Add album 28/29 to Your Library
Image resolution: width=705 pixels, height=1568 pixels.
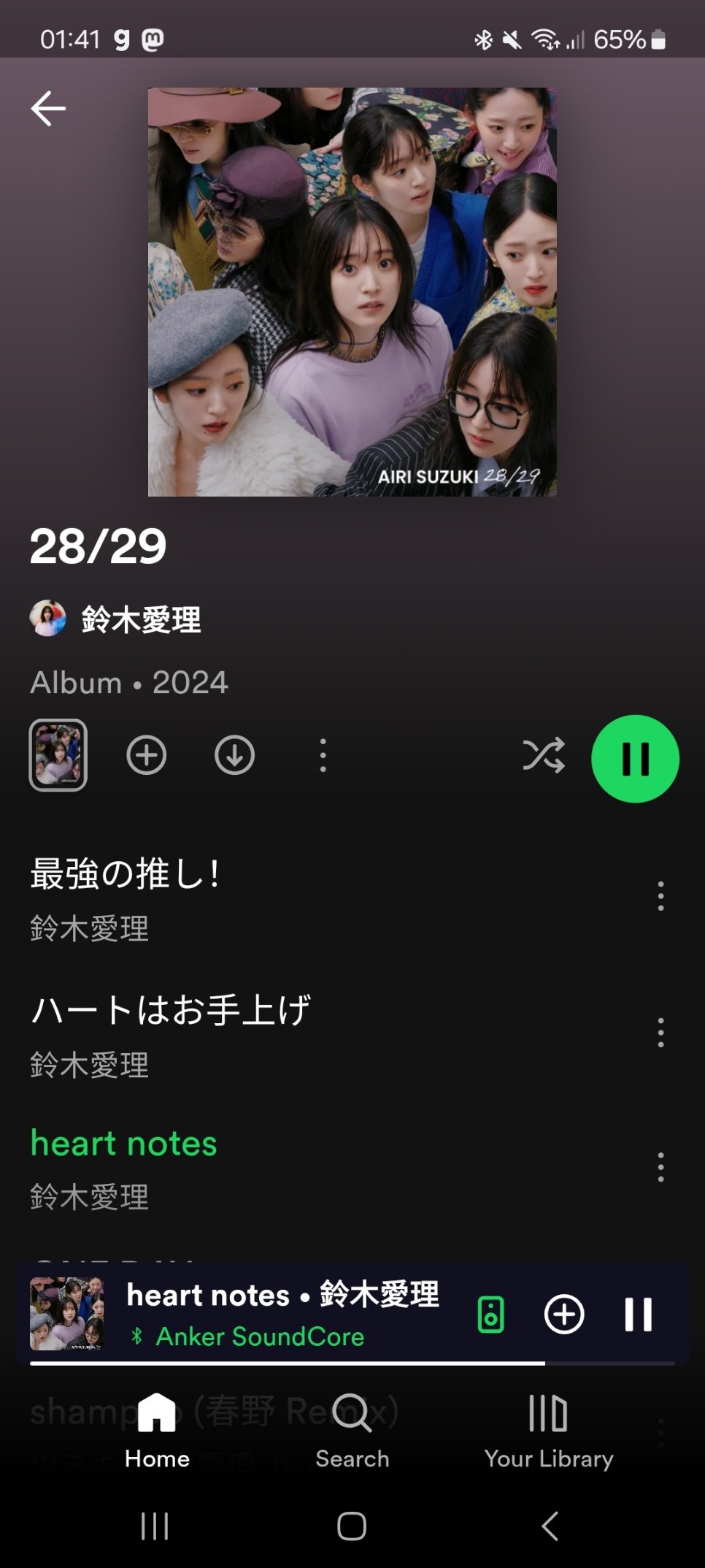coord(147,755)
